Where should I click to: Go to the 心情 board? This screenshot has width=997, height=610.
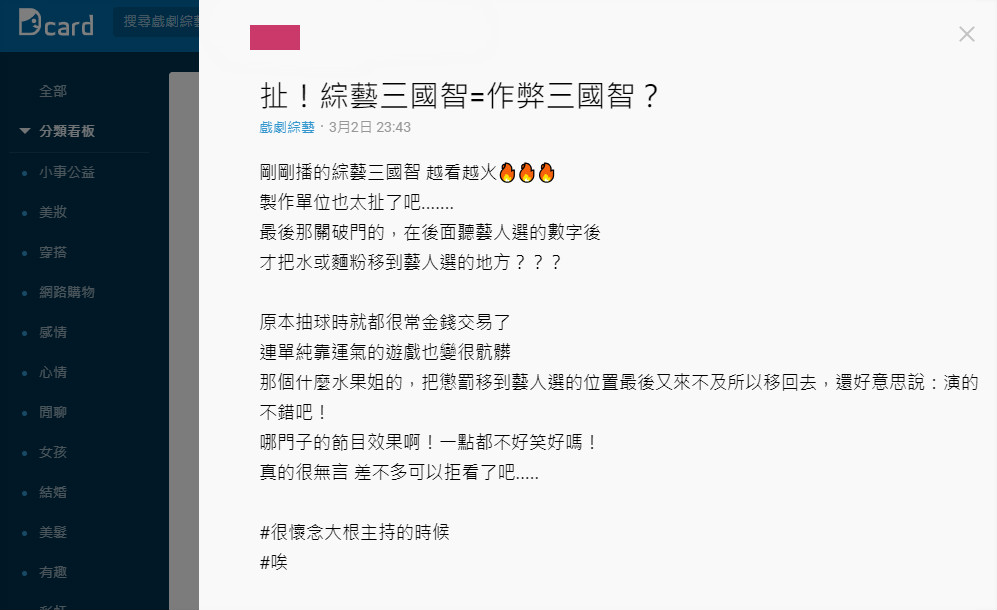click(53, 372)
